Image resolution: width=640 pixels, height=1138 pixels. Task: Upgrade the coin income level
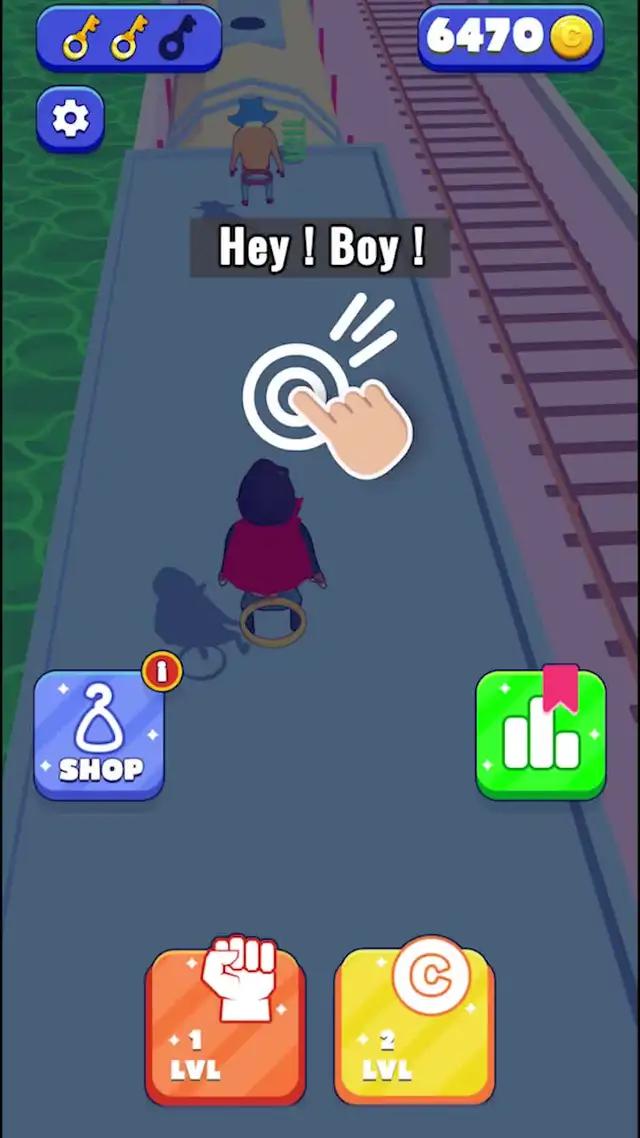pos(414,1027)
